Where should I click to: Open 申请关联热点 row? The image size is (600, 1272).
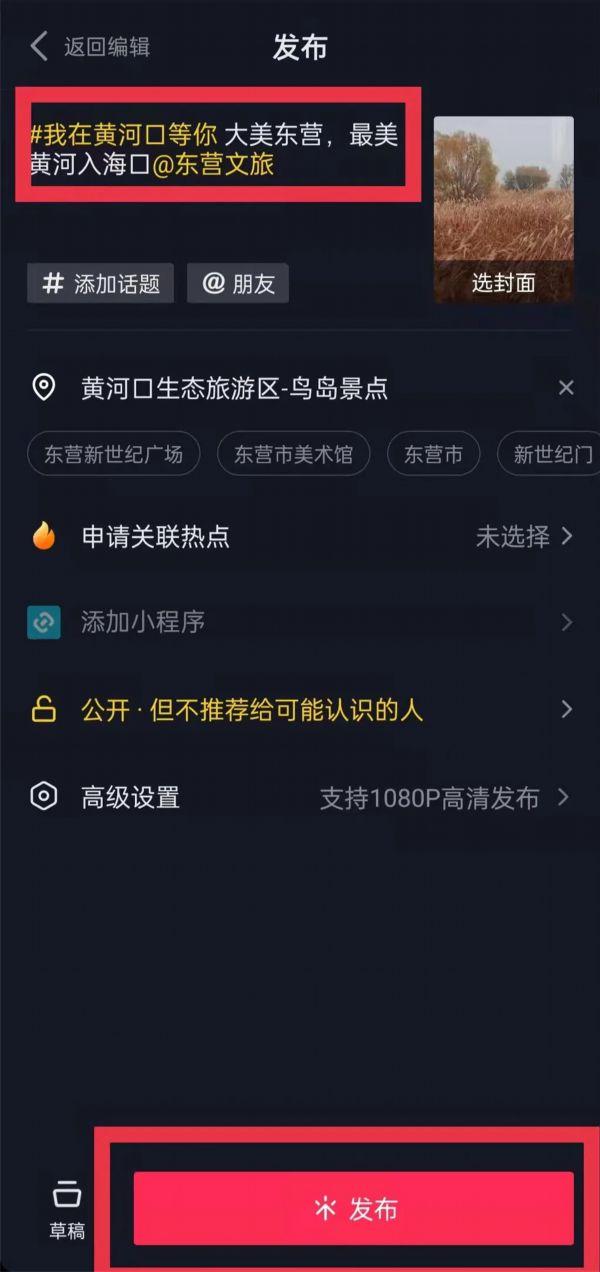tap(300, 536)
